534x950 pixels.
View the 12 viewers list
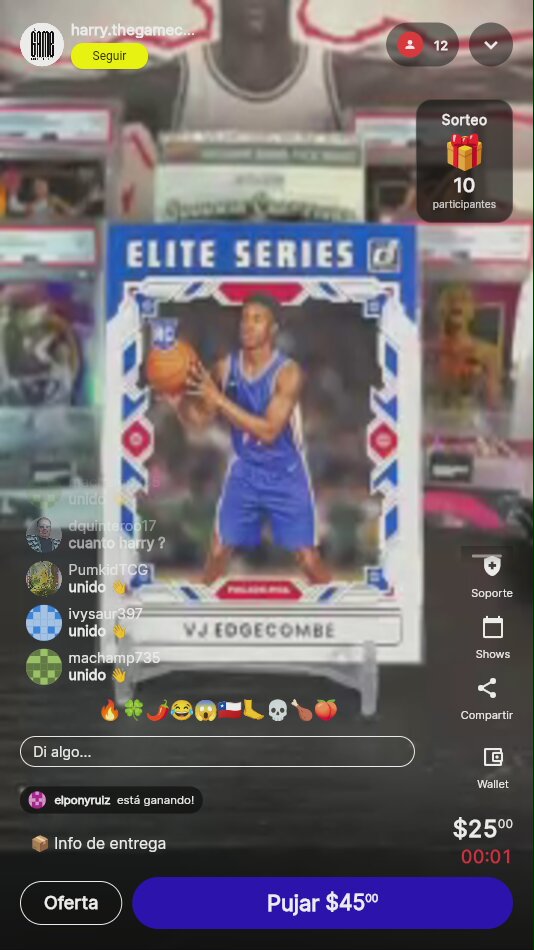coord(422,45)
